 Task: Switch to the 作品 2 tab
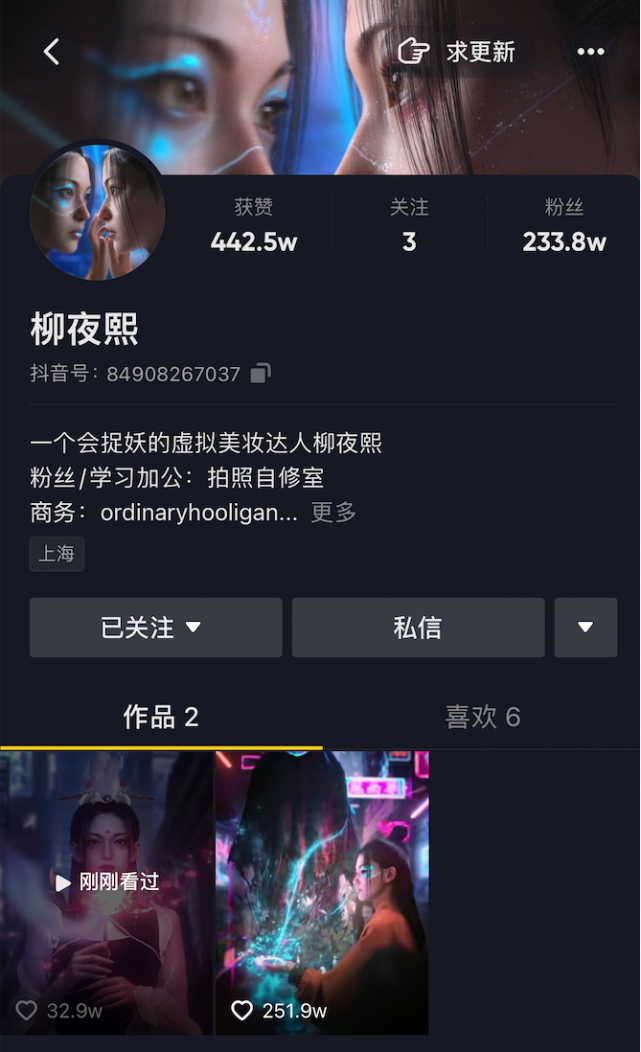tap(161, 717)
